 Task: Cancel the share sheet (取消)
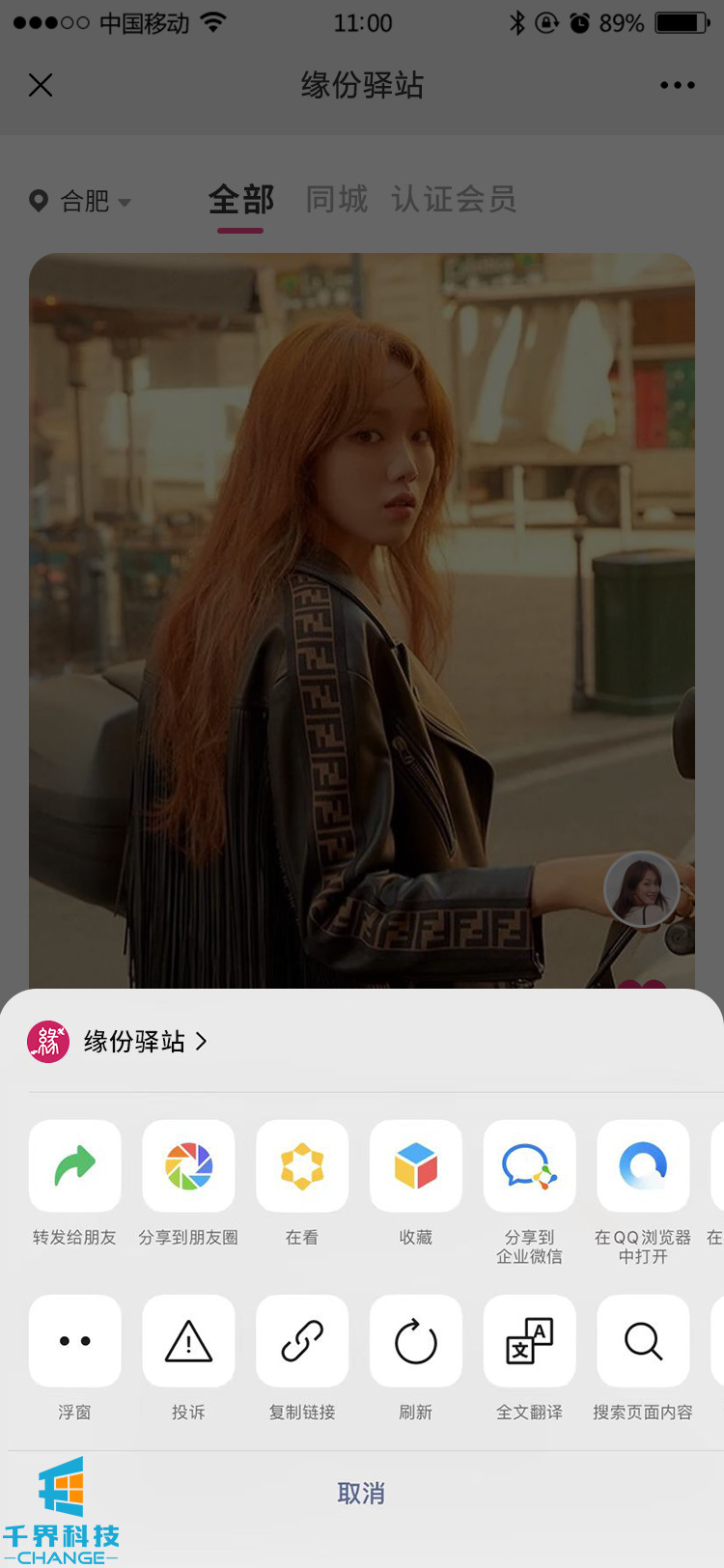click(362, 1493)
